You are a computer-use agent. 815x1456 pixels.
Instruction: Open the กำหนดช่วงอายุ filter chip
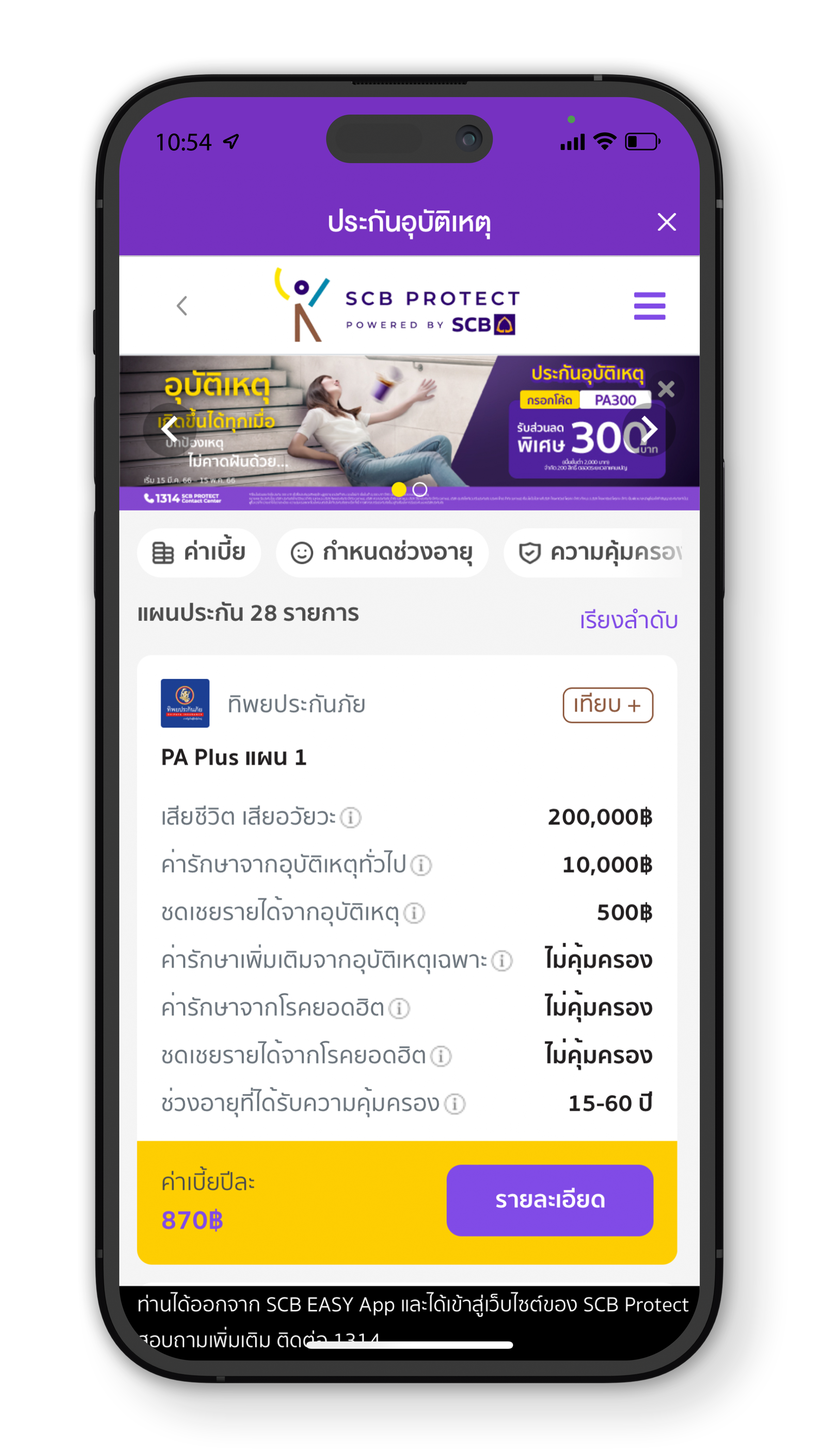click(381, 552)
